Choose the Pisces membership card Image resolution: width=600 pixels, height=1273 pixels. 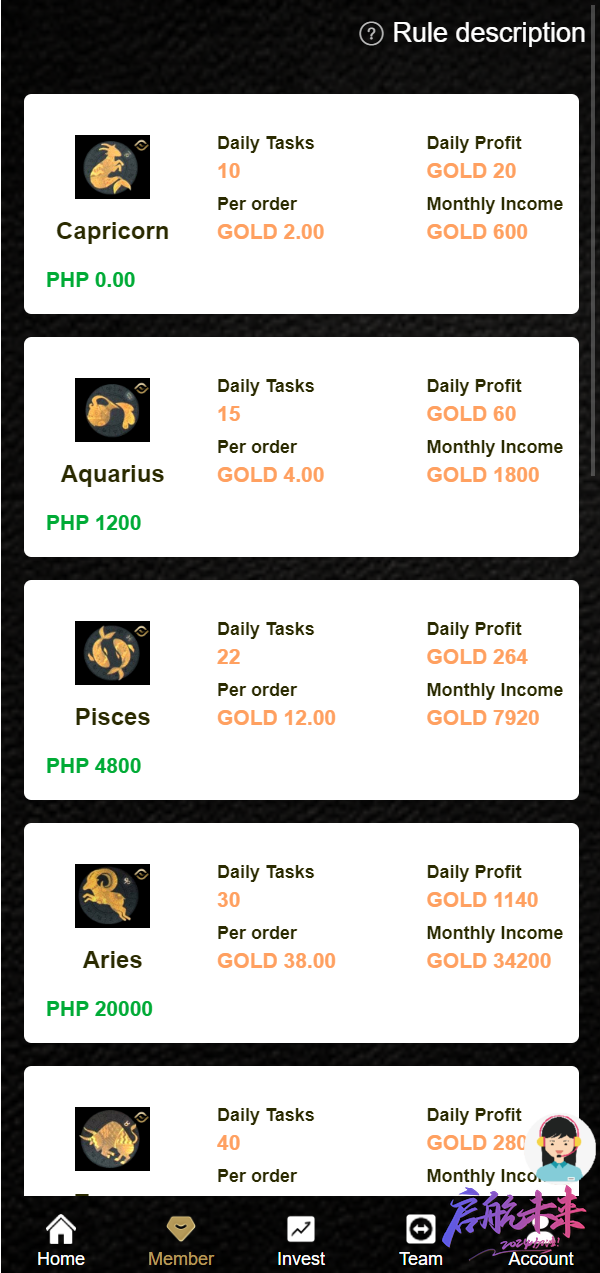[x=301, y=690]
